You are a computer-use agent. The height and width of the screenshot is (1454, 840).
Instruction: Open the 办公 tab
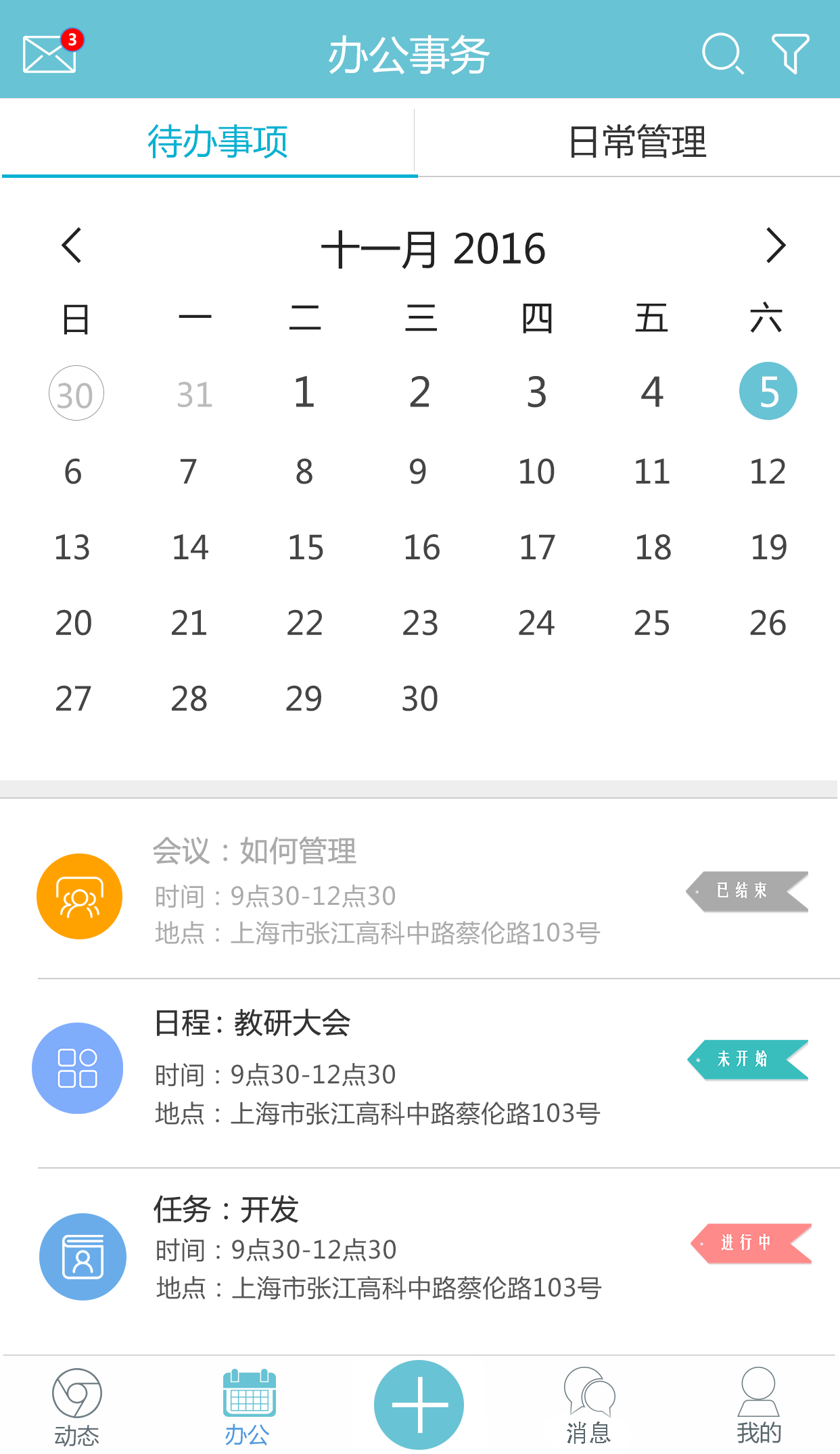[248, 1406]
